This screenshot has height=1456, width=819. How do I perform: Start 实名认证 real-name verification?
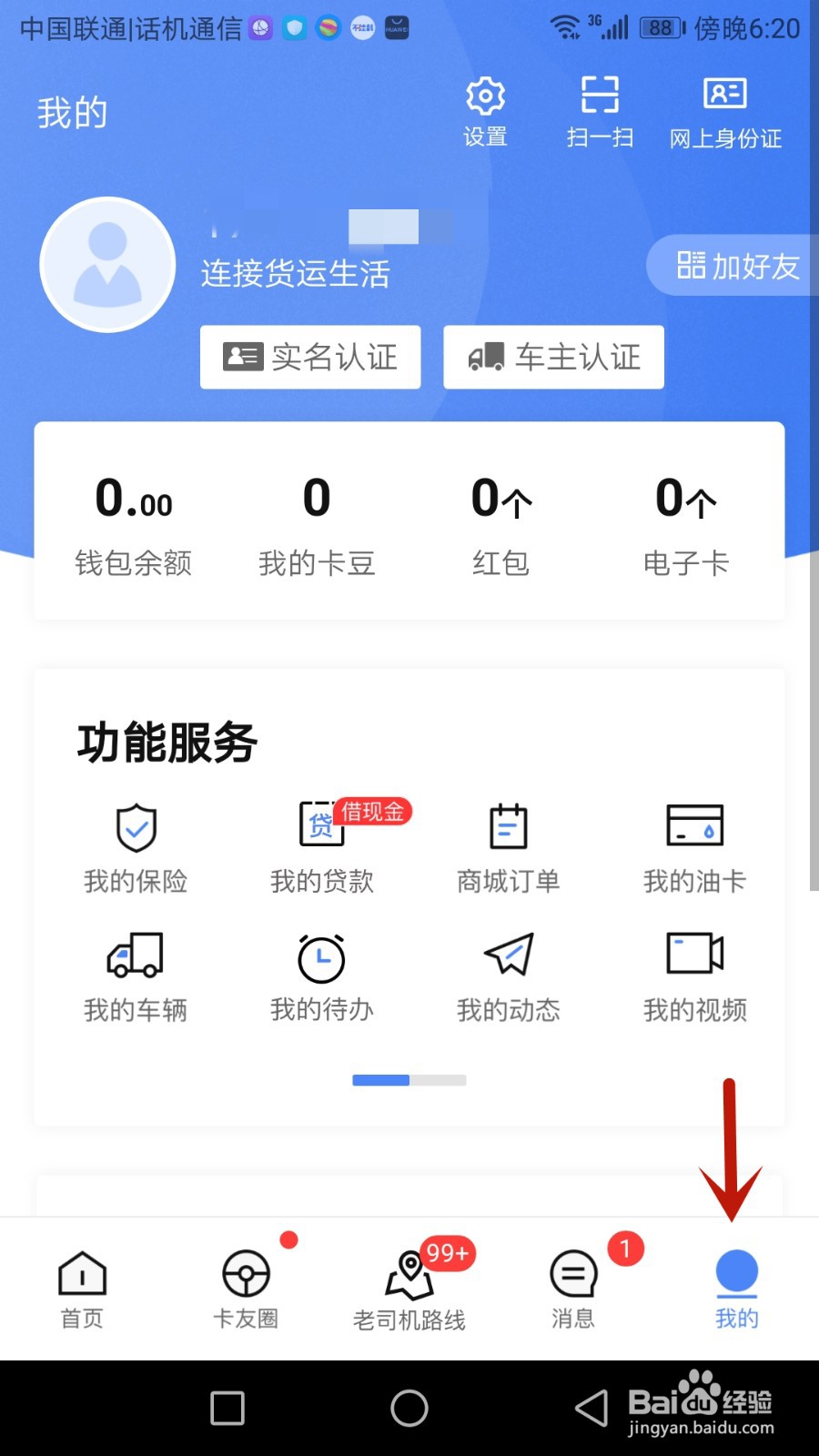click(309, 357)
